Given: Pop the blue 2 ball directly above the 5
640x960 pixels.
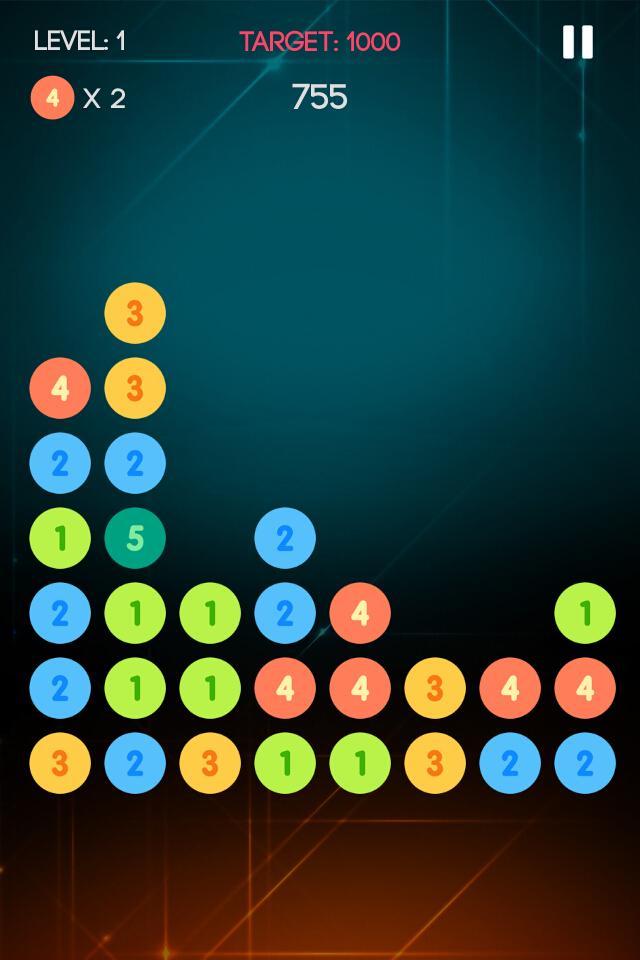Looking at the screenshot, I should [x=135, y=463].
